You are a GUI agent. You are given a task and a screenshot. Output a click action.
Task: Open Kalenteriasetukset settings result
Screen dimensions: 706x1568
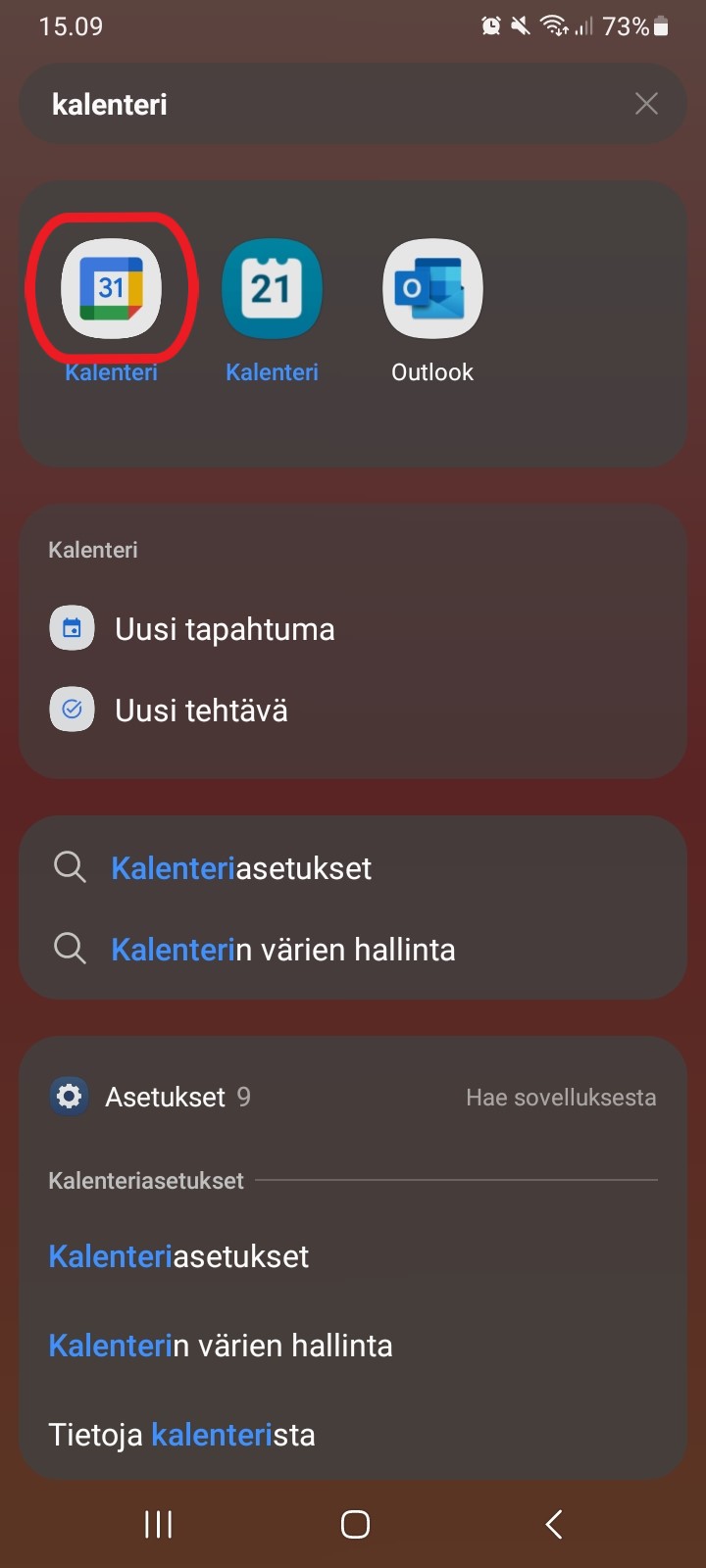coord(178,1256)
